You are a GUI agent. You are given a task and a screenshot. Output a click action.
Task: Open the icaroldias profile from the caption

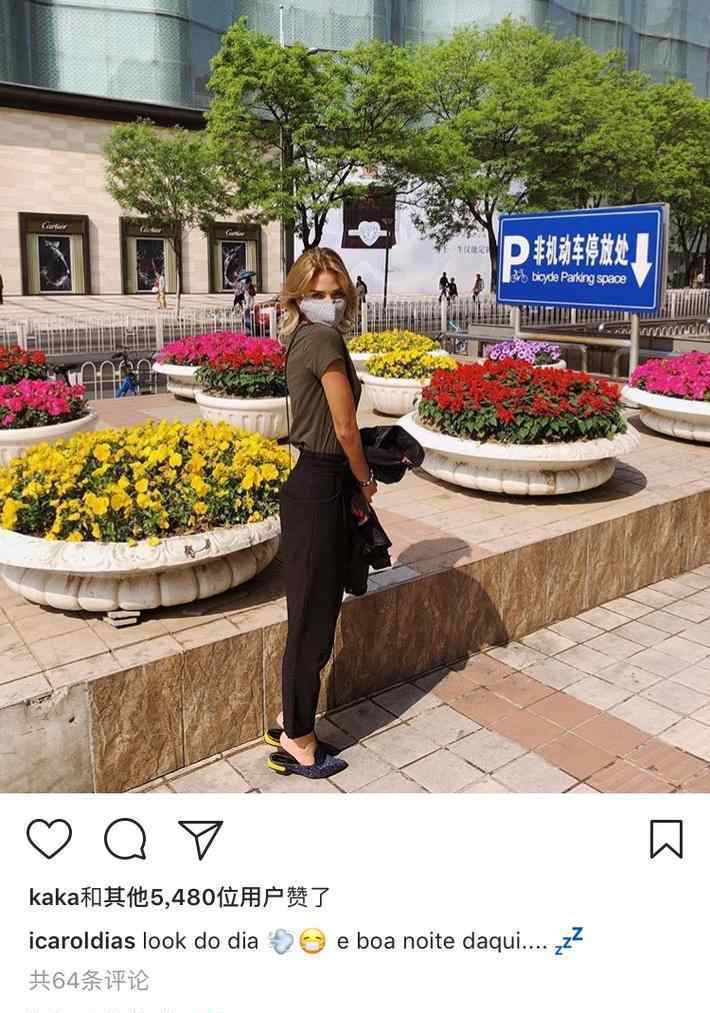coord(82,942)
